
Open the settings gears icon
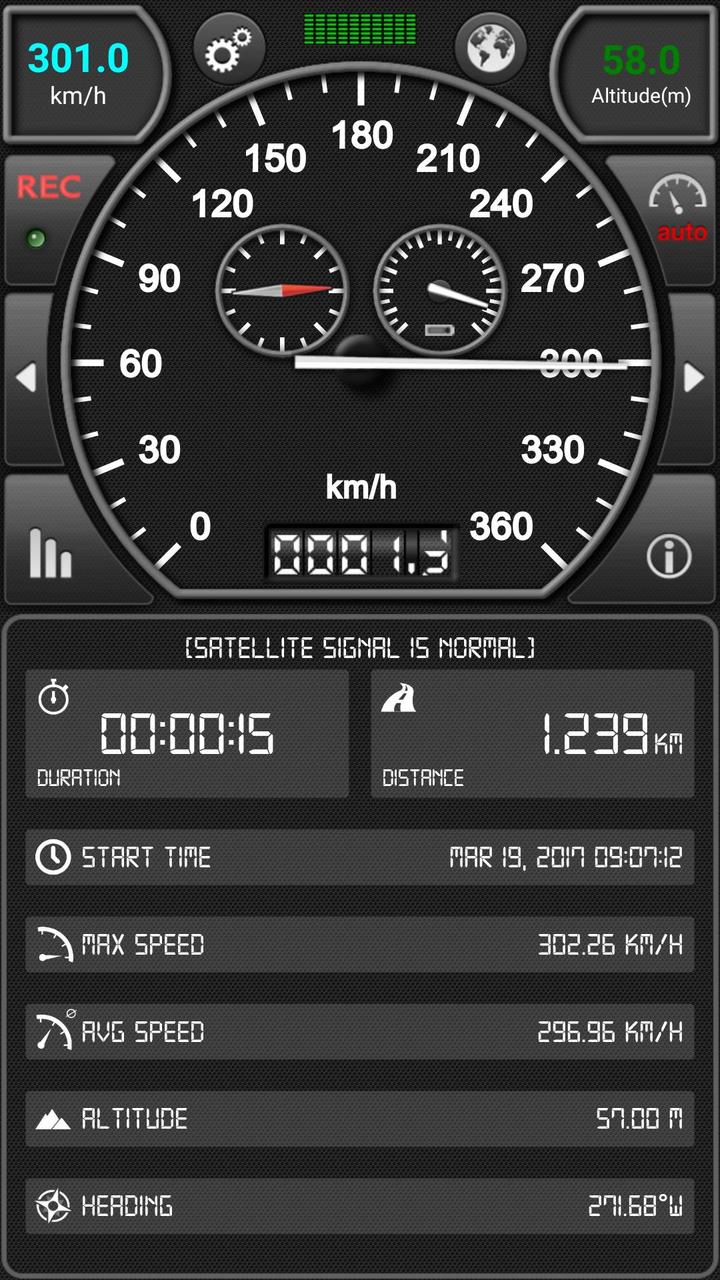click(228, 47)
